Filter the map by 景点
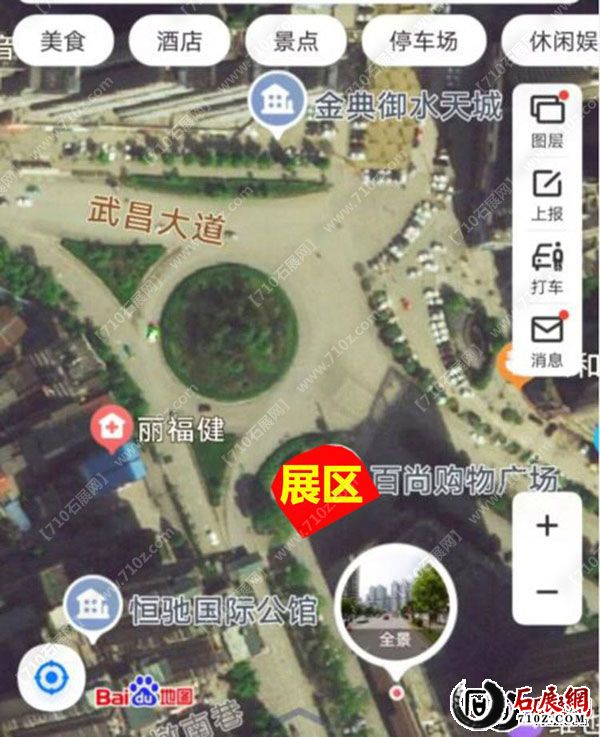The width and height of the screenshot is (600, 737). click(296, 41)
